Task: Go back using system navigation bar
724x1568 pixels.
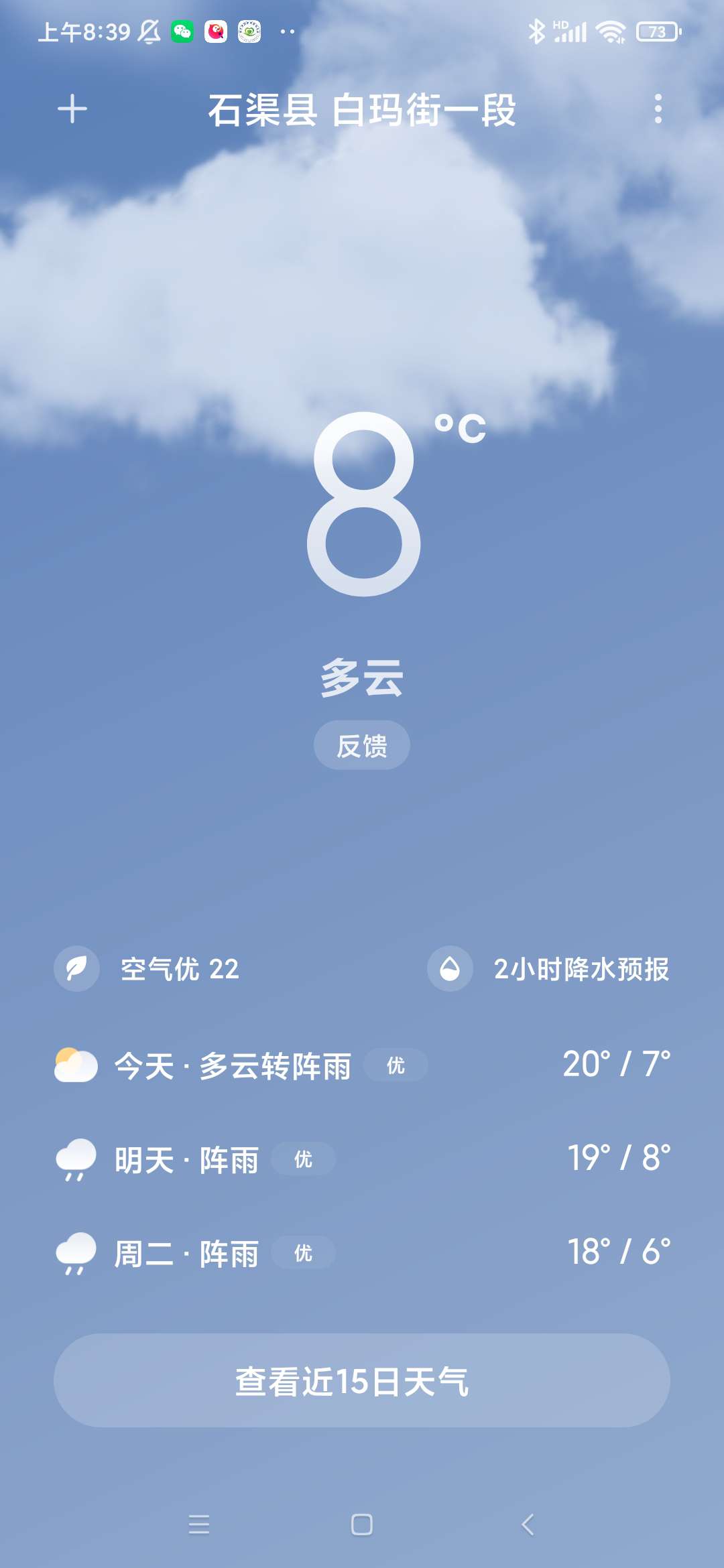Action: pos(528,1525)
